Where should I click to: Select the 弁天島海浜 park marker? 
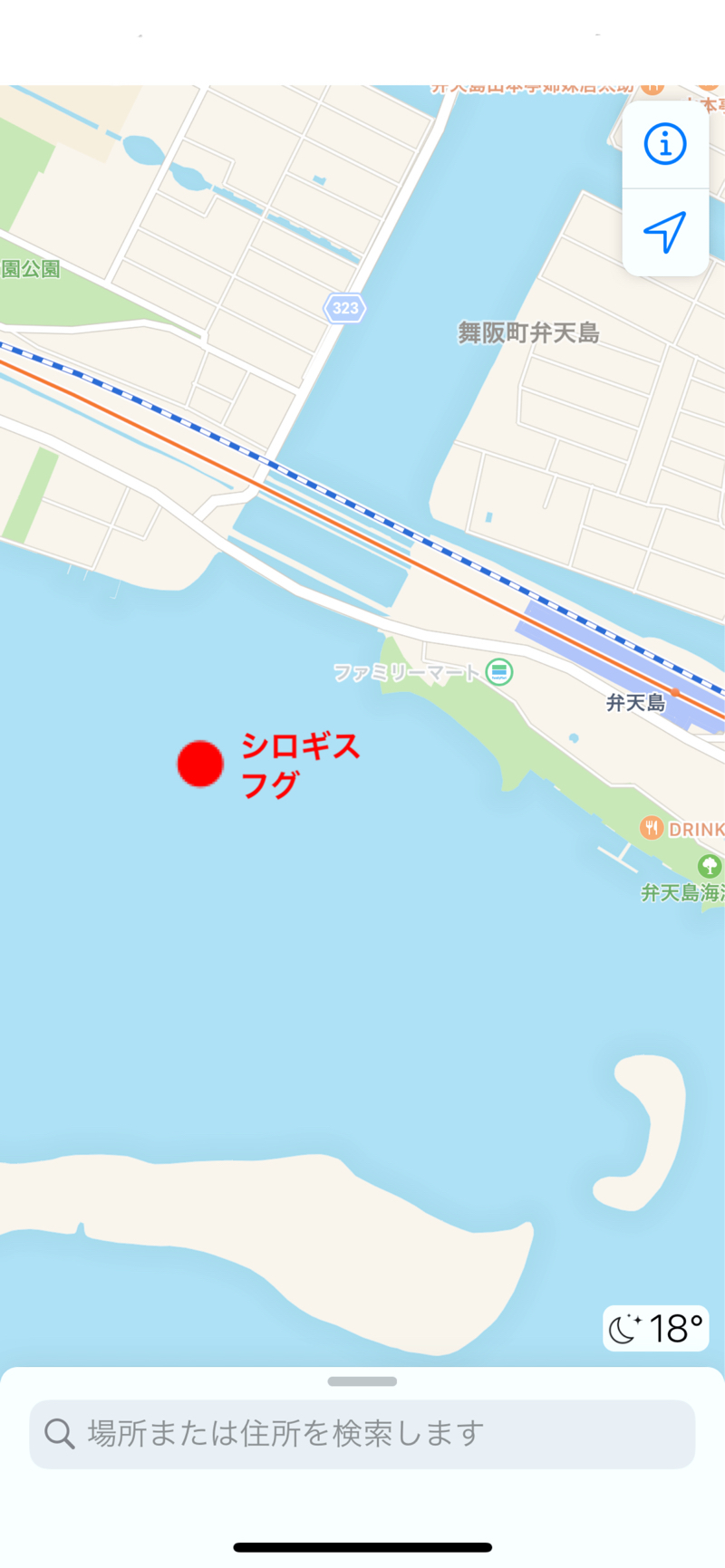click(x=710, y=866)
